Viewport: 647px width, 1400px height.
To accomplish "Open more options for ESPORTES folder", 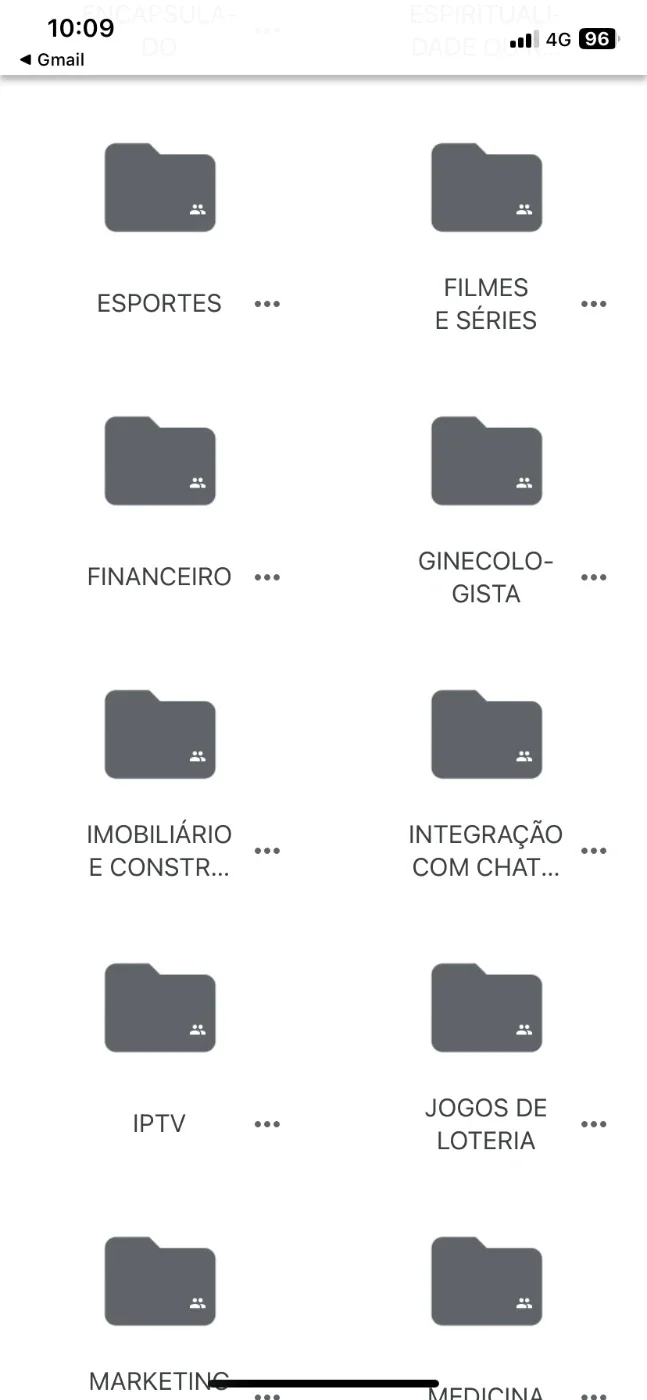I will [267, 304].
